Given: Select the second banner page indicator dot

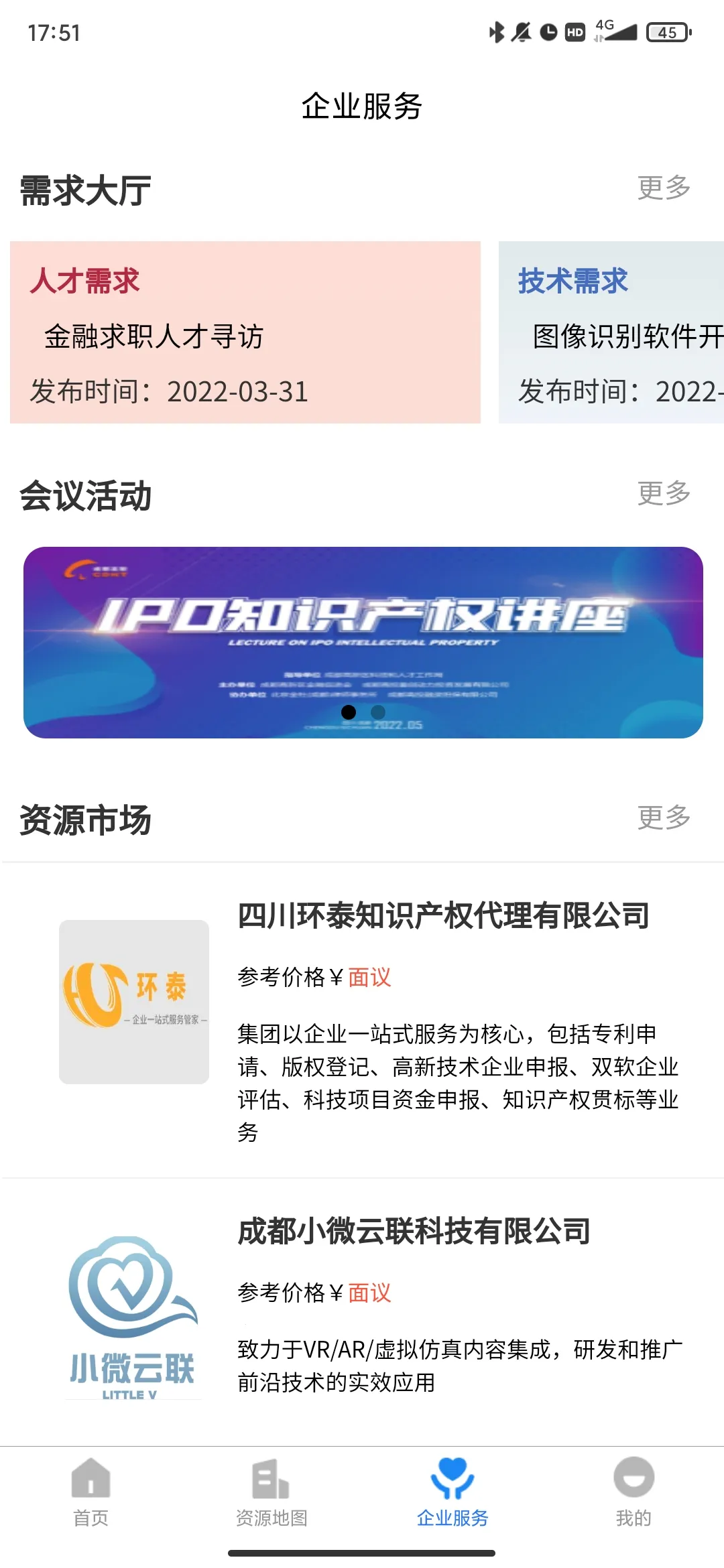Looking at the screenshot, I should pyautogui.click(x=378, y=712).
